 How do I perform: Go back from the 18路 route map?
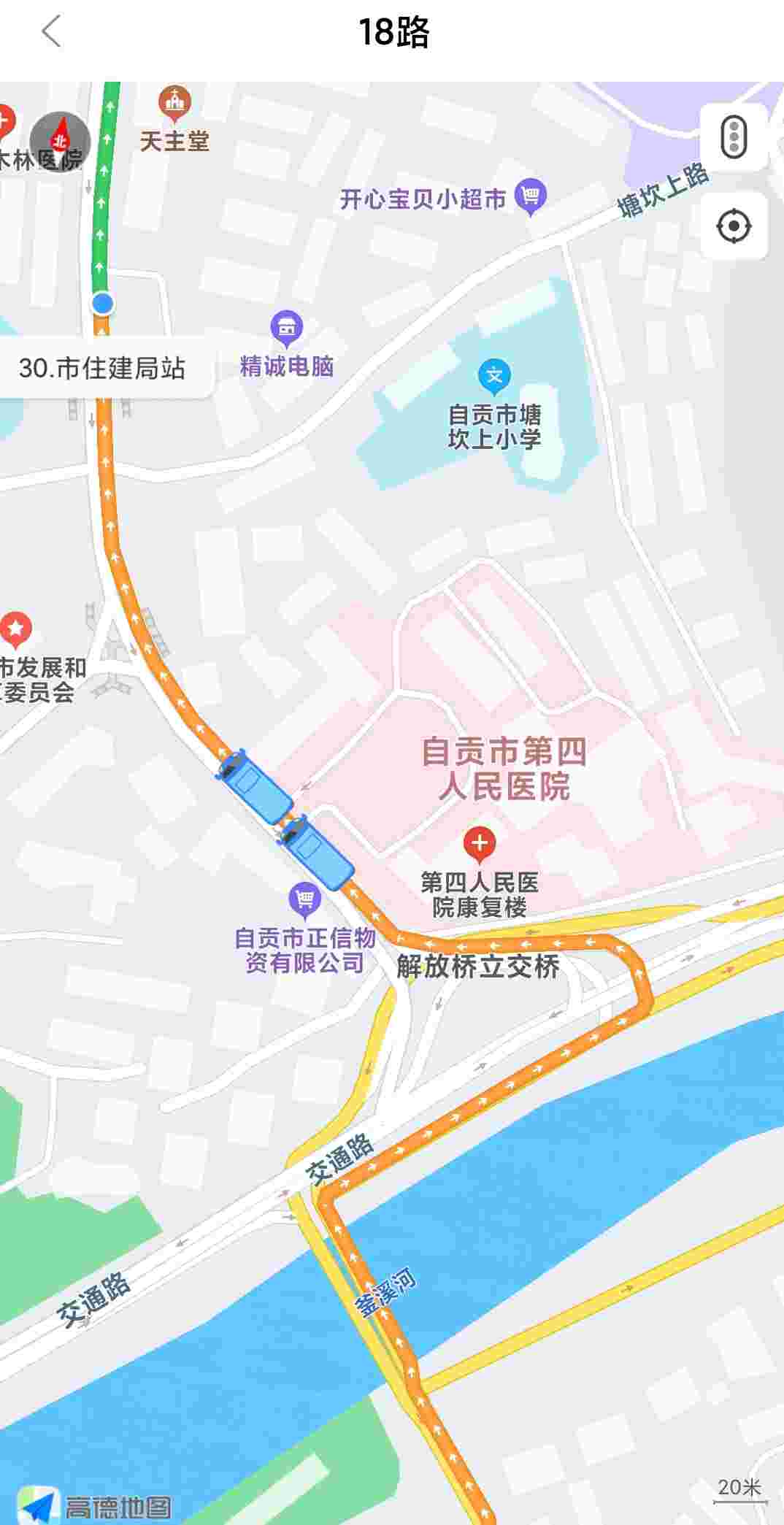click(51, 32)
